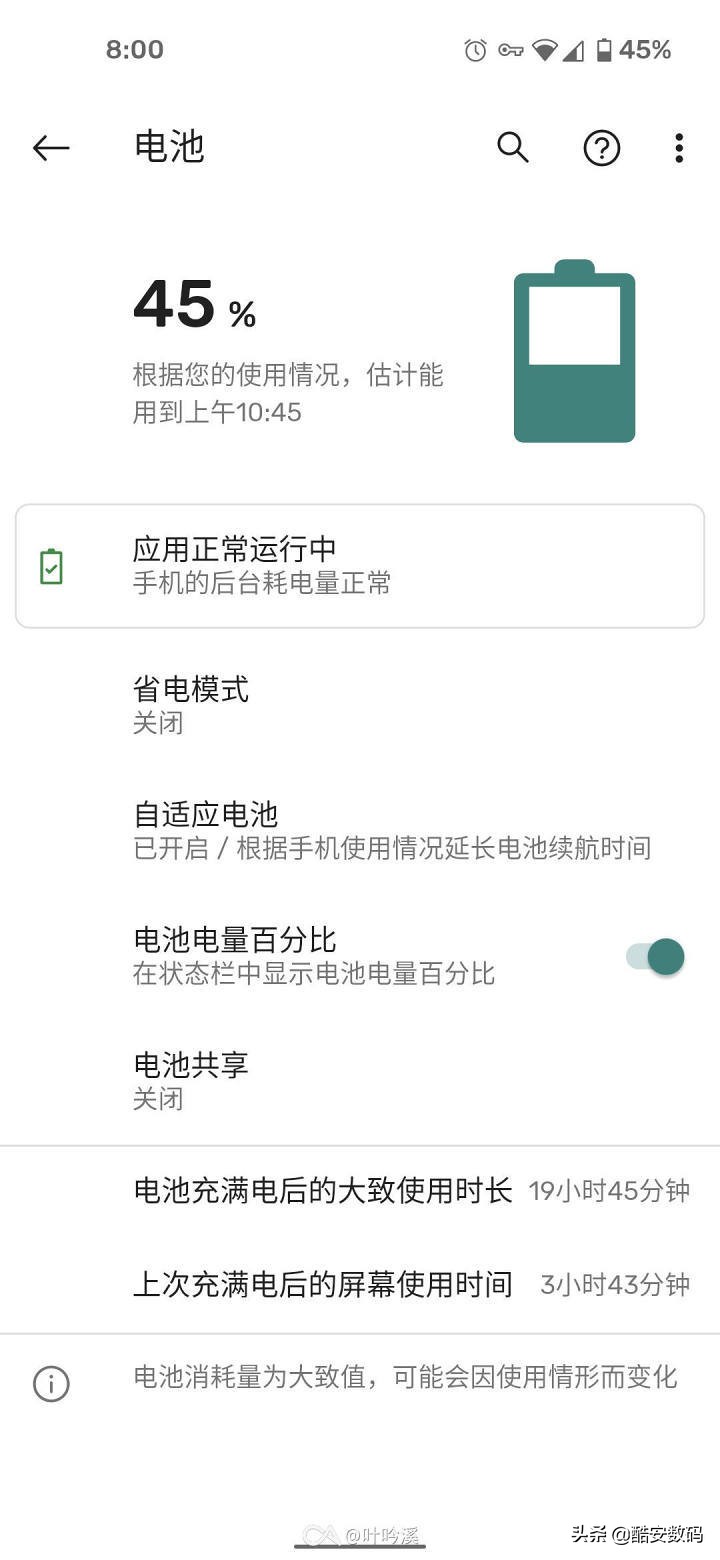Select the 电池共享 menu item
This screenshot has width=720, height=1560.
coord(300,1079)
